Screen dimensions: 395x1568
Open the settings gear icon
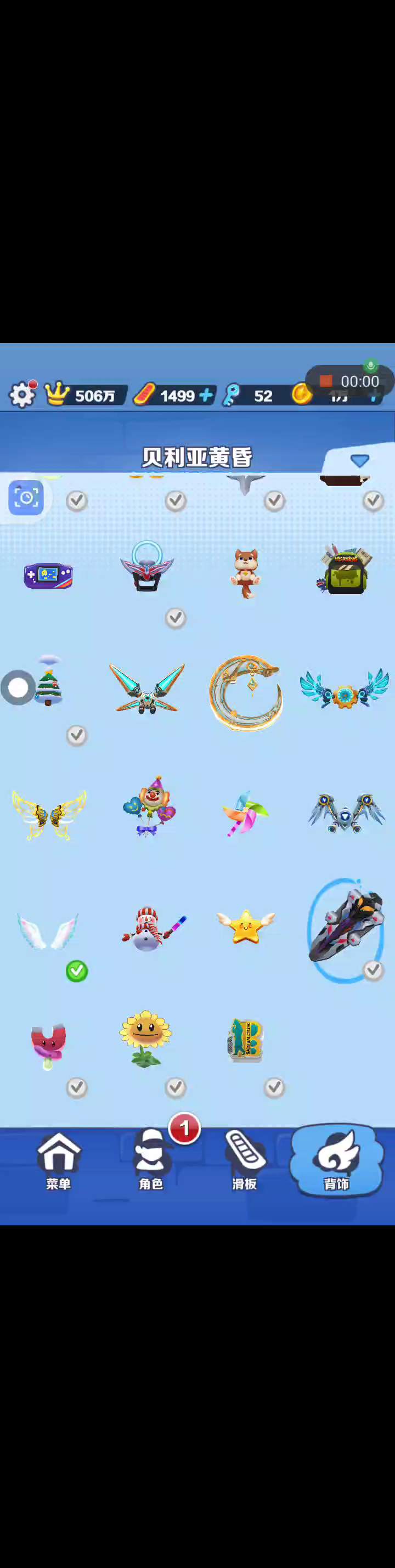22,395
